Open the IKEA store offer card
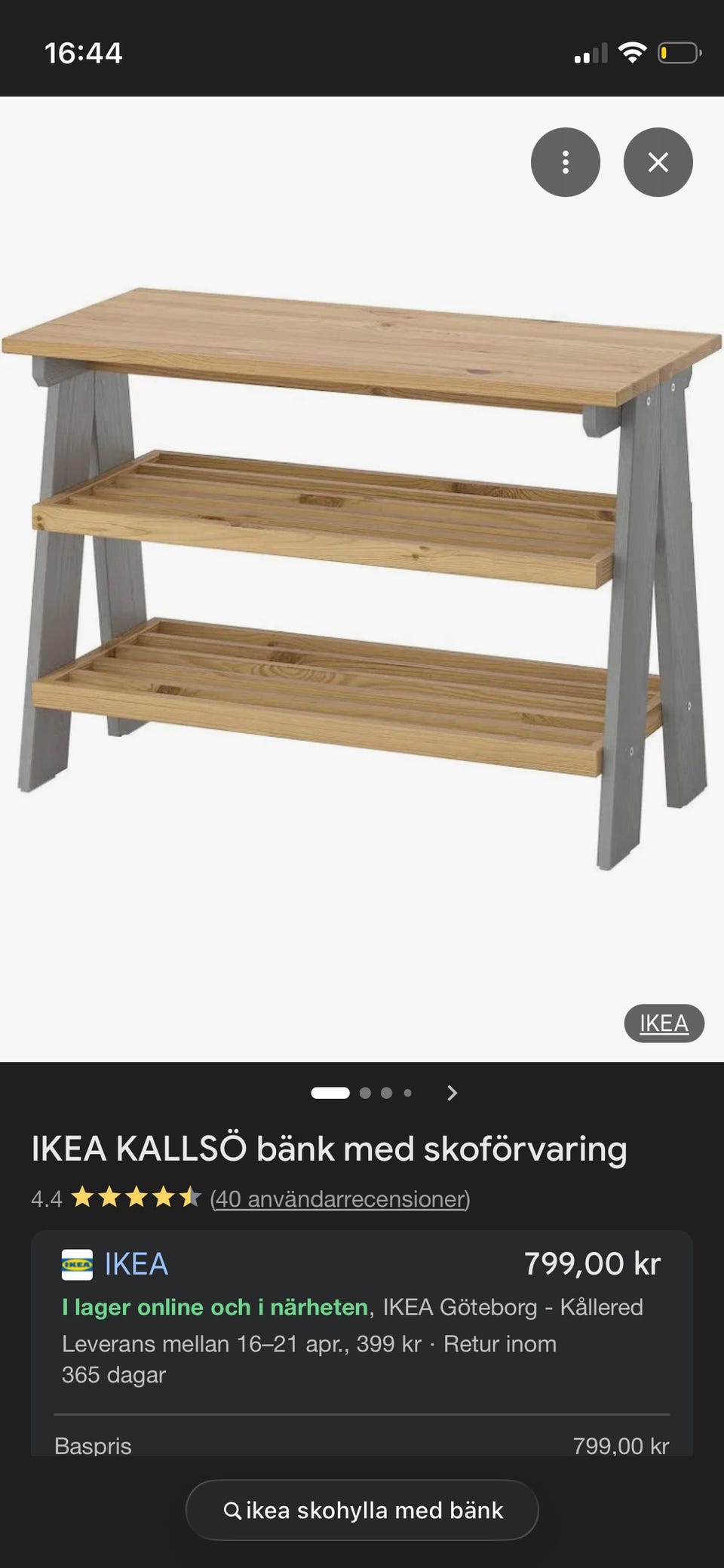724x1568 pixels. pyautogui.click(x=362, y=1342)
